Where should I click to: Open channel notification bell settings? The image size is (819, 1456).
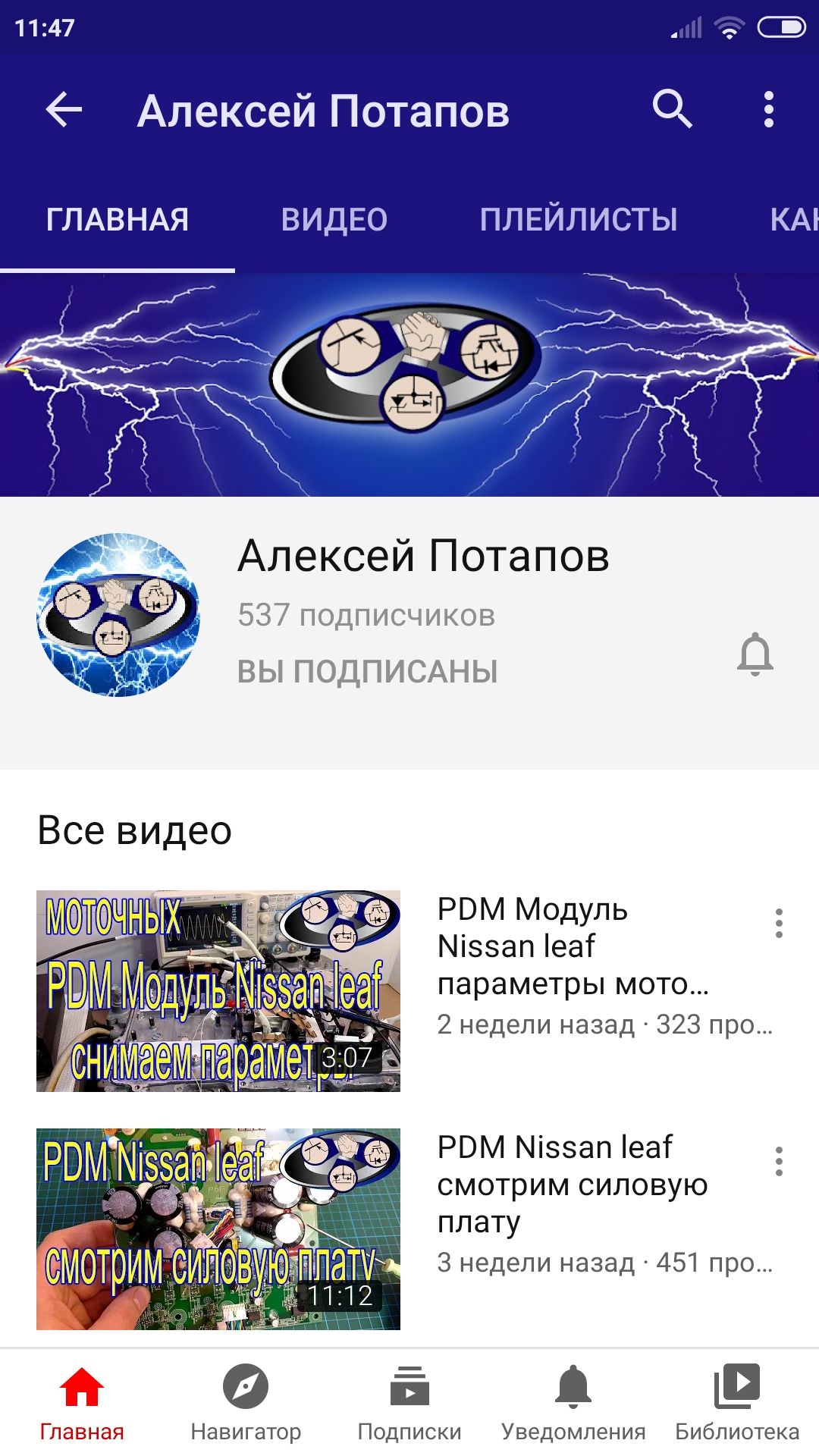point(755,654)
